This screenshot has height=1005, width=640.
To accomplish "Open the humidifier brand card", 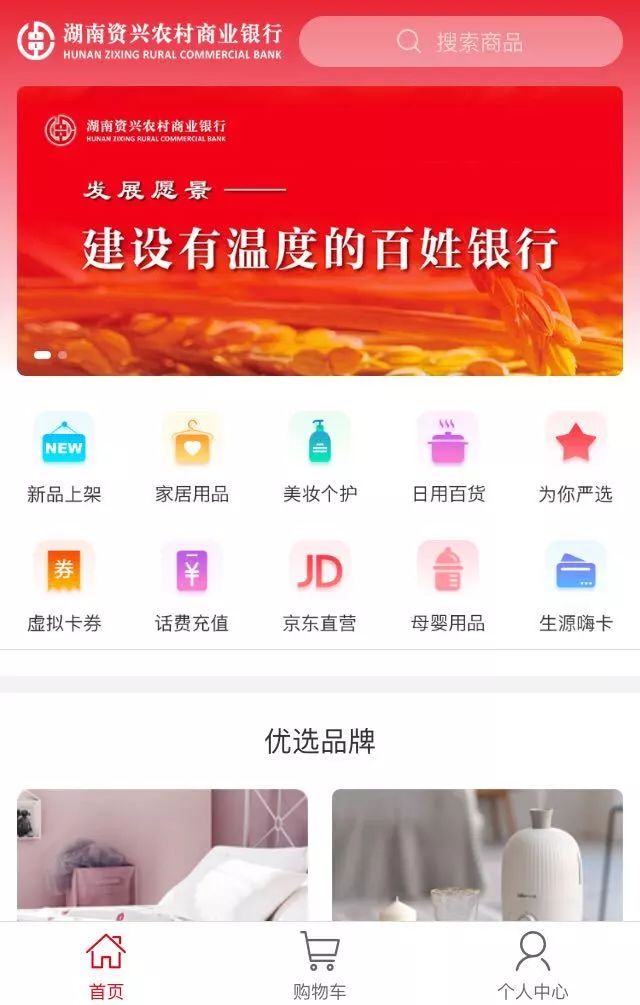I will click(x=477, y=855).
